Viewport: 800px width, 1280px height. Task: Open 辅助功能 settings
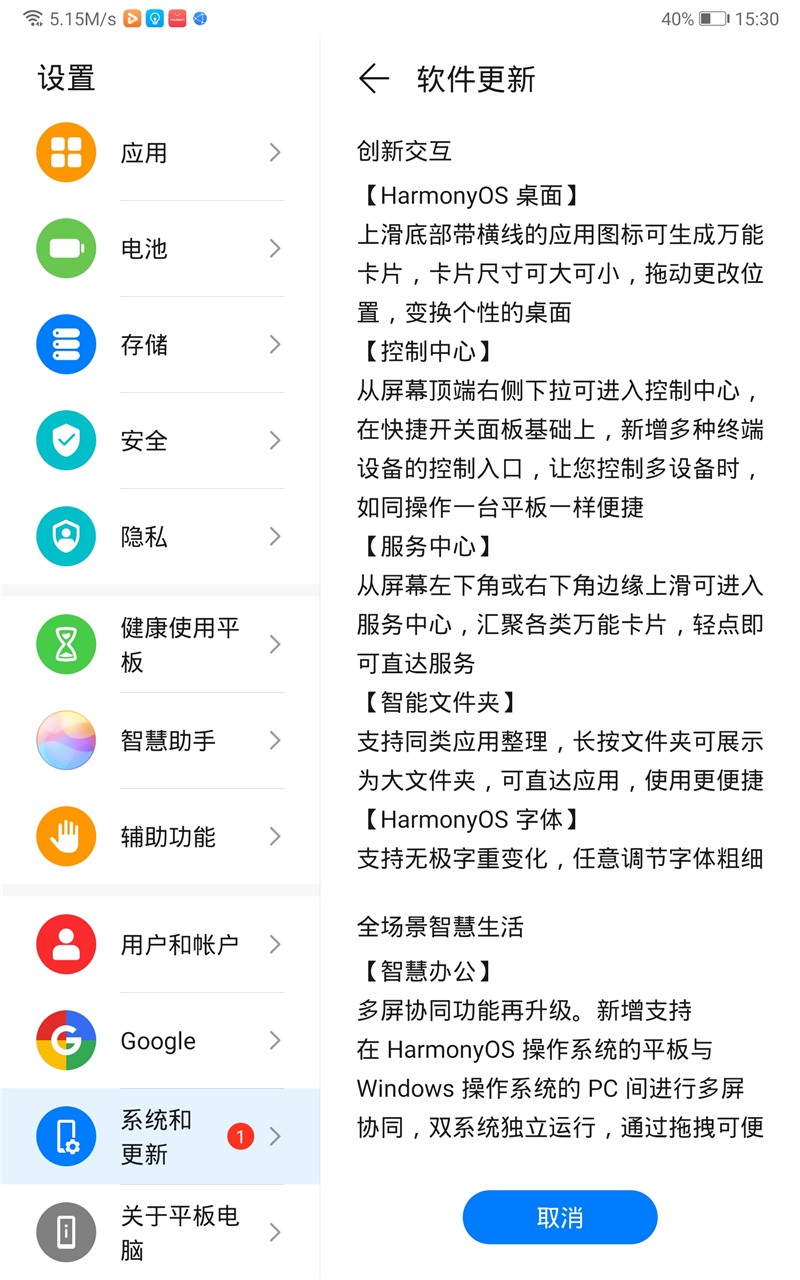pyautogui.click(x=160, y=837)
